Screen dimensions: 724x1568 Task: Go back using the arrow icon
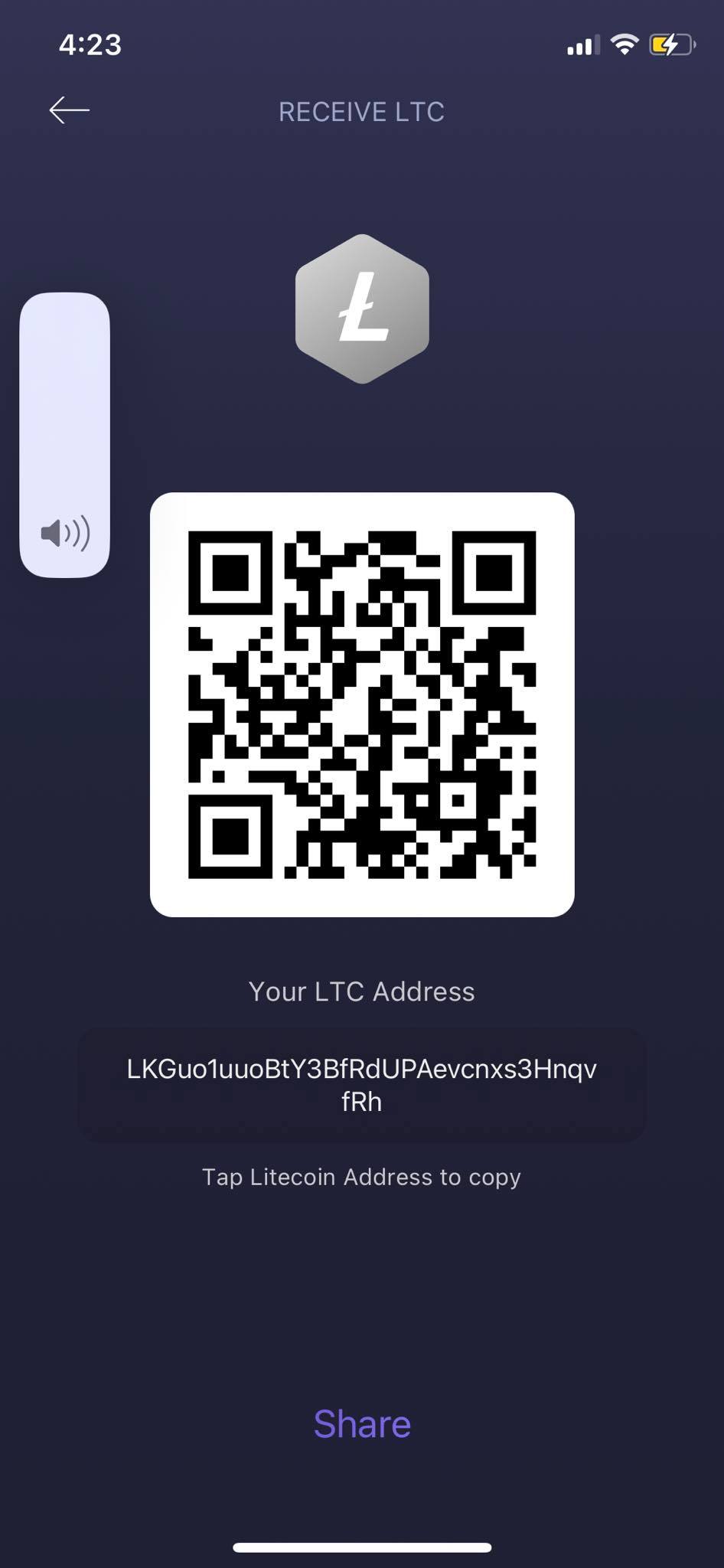click(x=69, y=110)
